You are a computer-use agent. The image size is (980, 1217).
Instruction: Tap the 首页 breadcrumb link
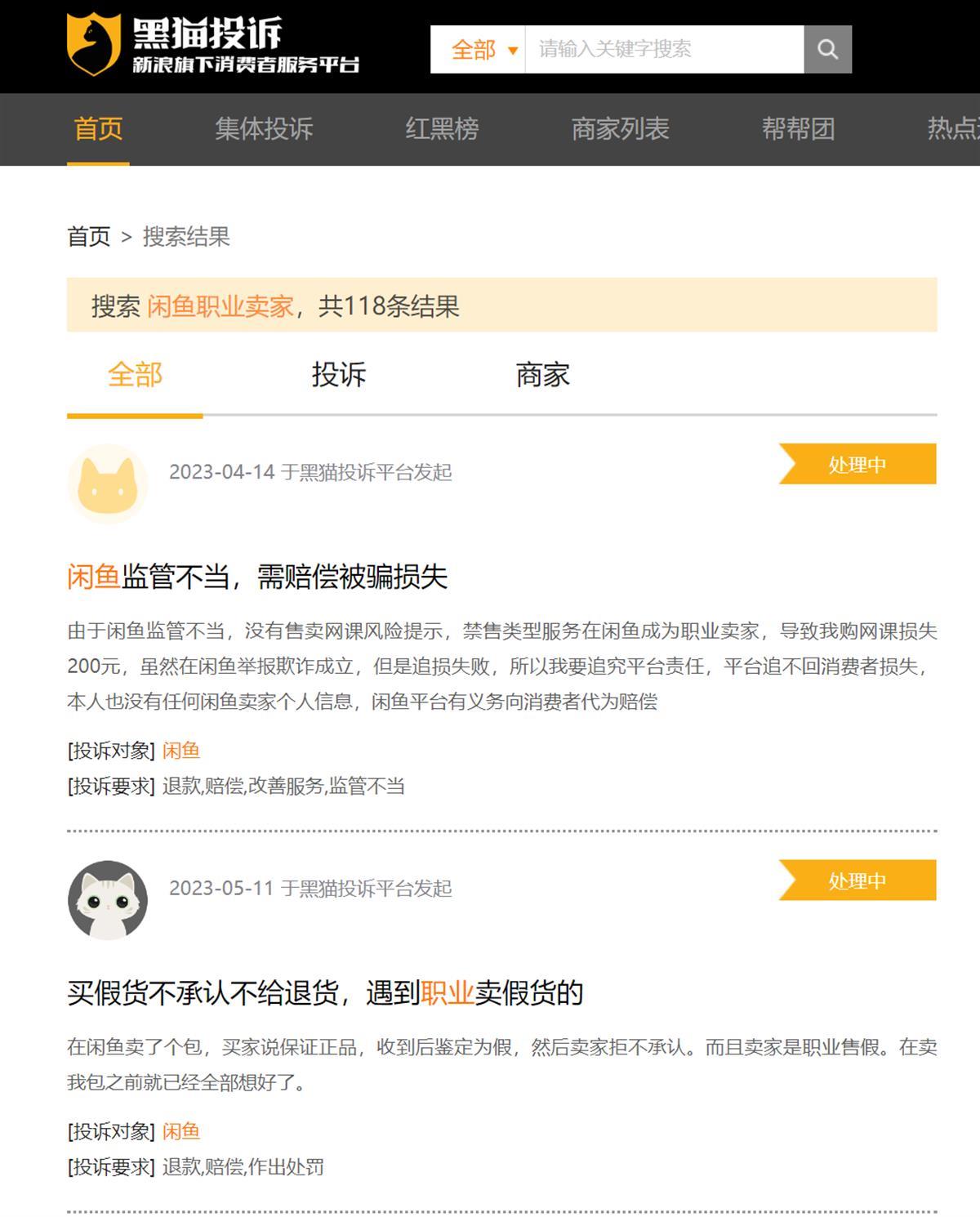pyautogui.click(x=88, y=237)
